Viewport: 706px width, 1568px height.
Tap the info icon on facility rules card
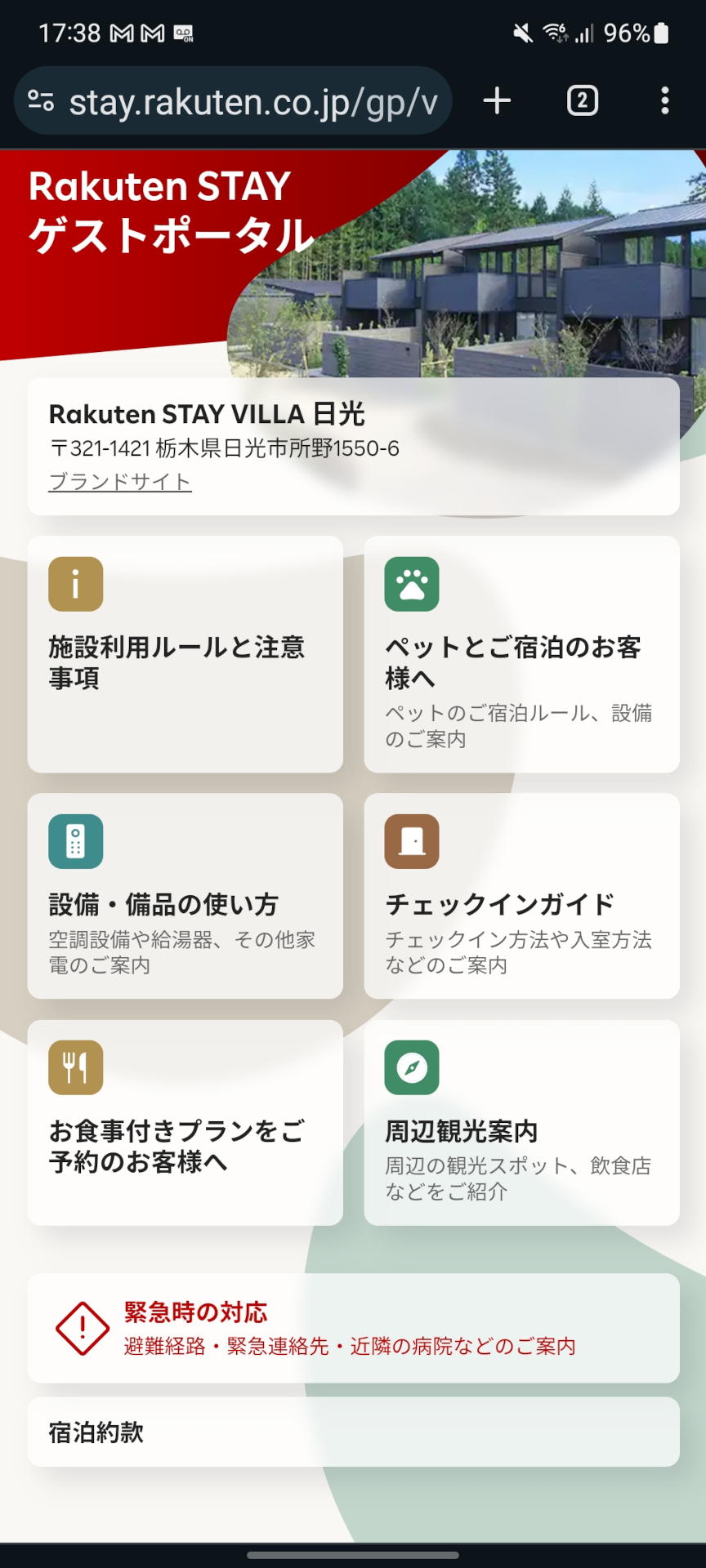(76, 584)
